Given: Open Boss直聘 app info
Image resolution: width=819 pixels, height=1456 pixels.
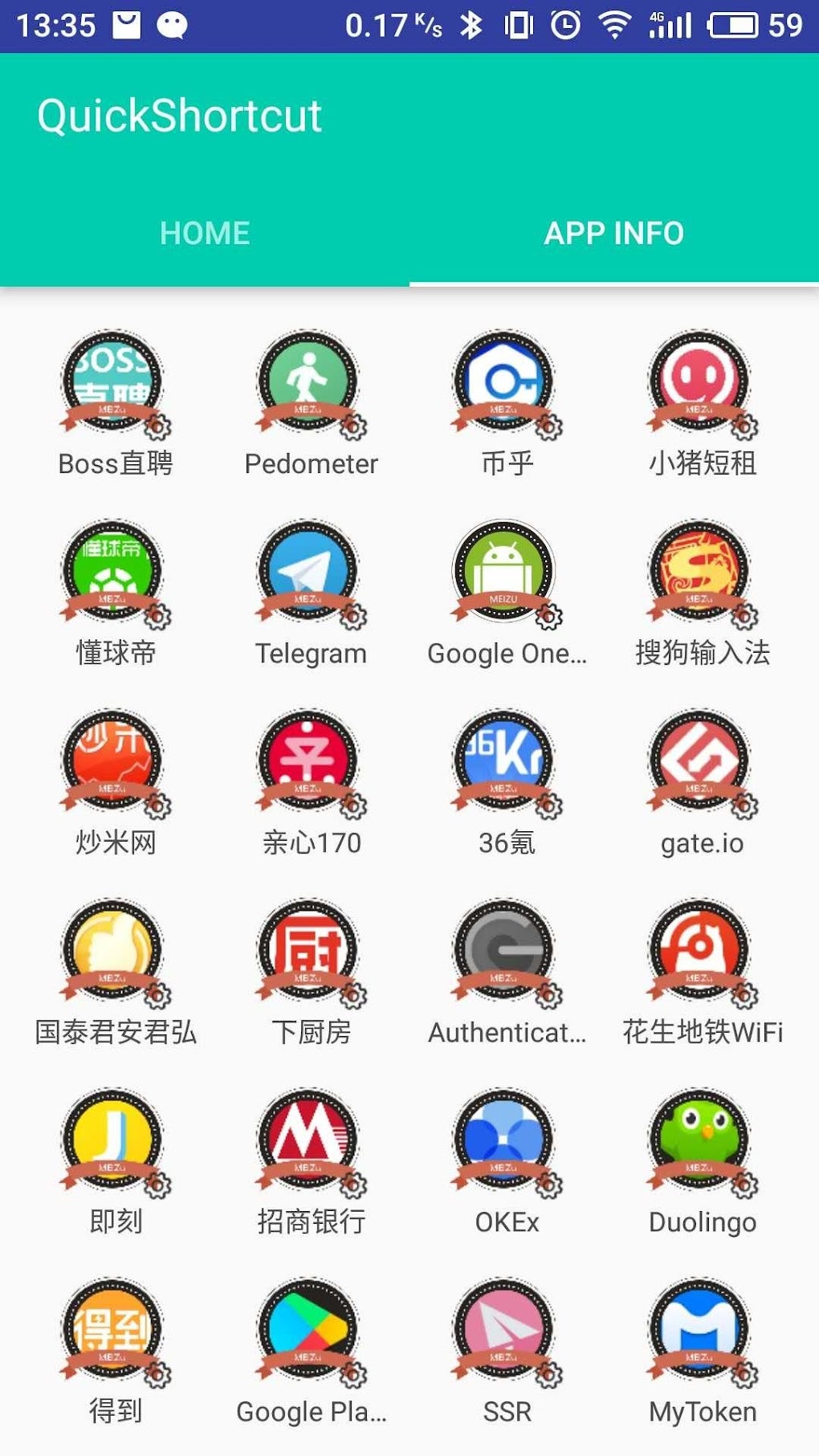Looking at the screenshot, I should 114,383.
